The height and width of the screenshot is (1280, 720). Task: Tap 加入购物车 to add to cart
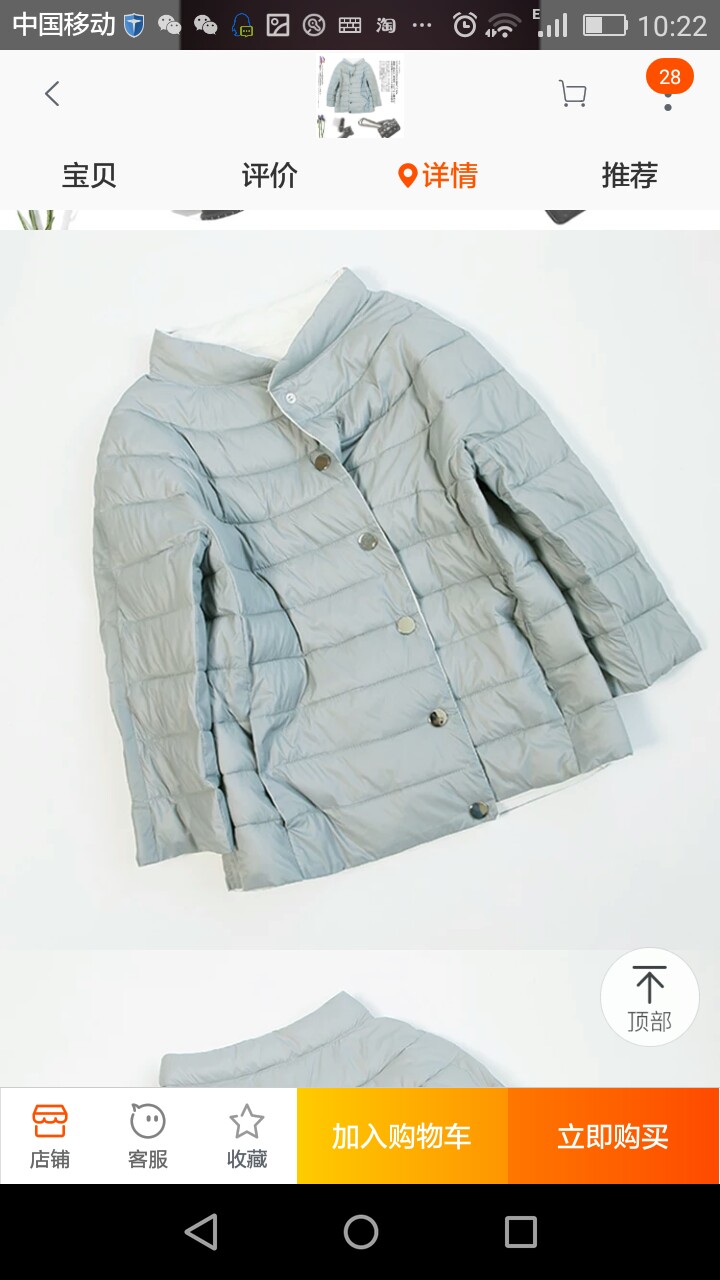tap(402, 1136)
